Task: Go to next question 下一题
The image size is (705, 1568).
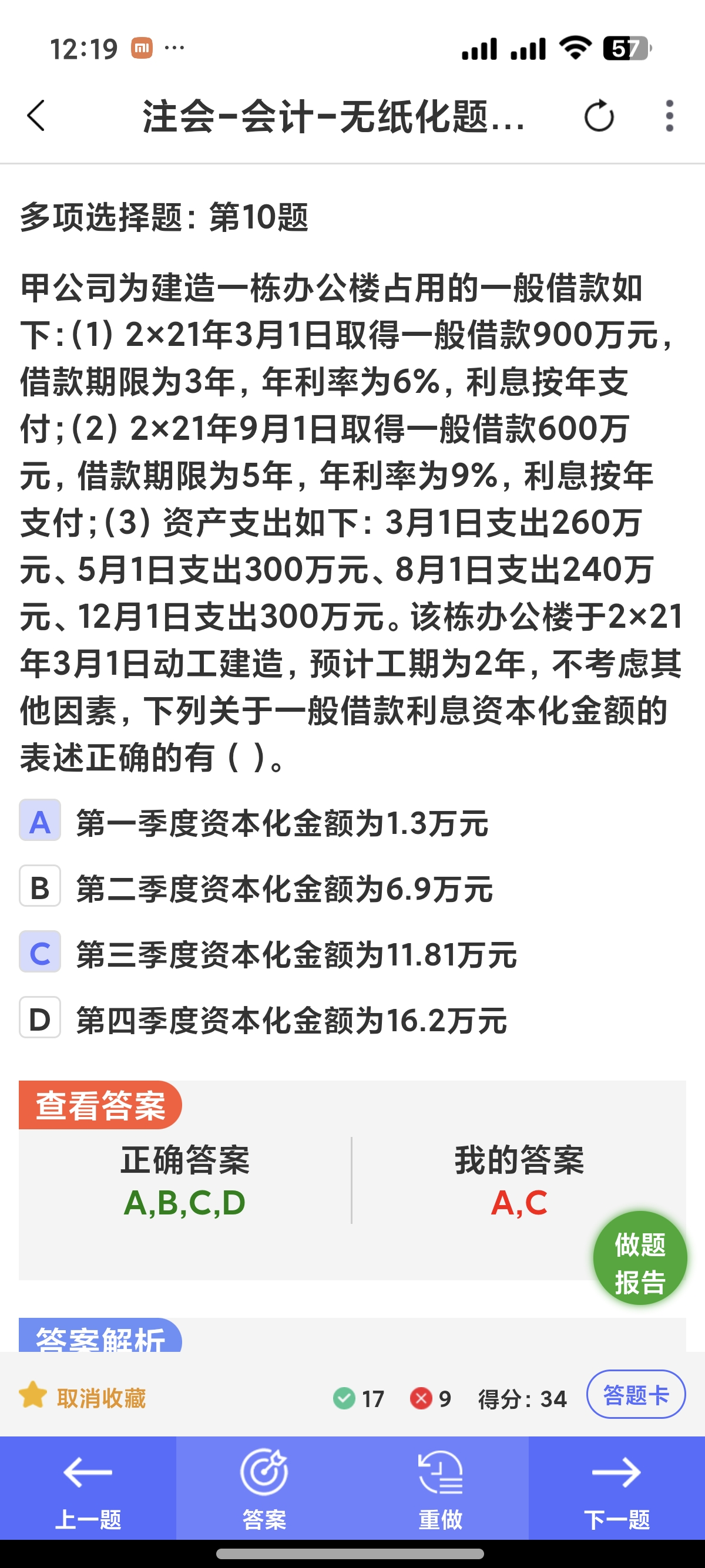Action: point(617,1488)
